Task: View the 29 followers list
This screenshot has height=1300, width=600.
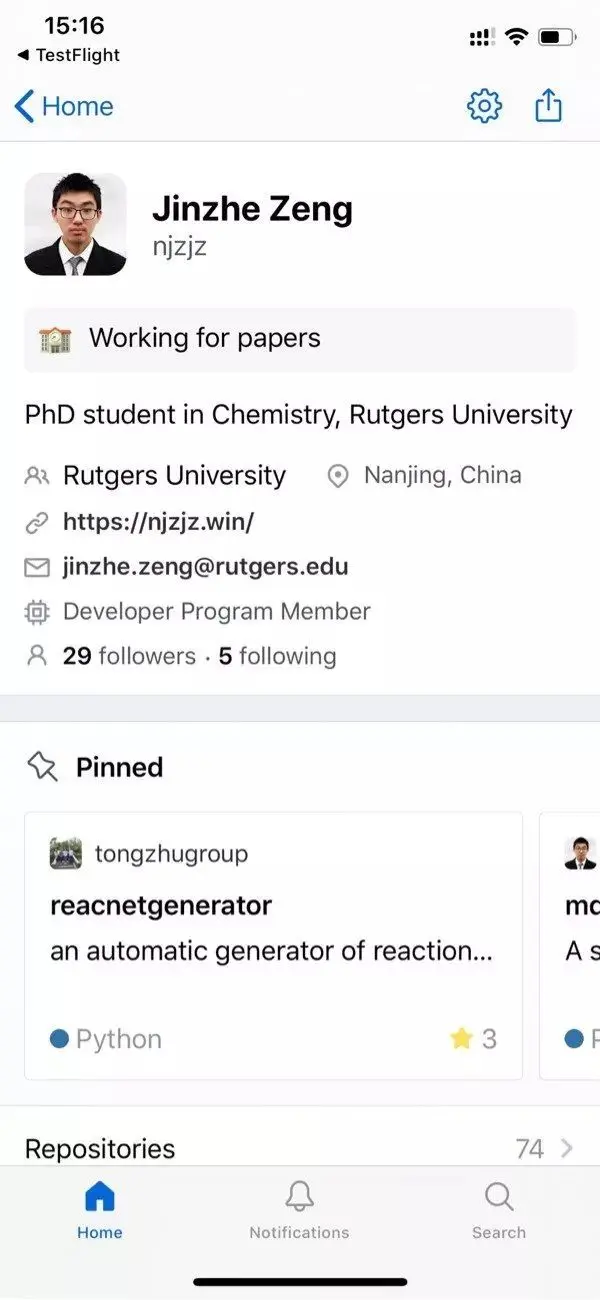Action: (x=129, y=656)
